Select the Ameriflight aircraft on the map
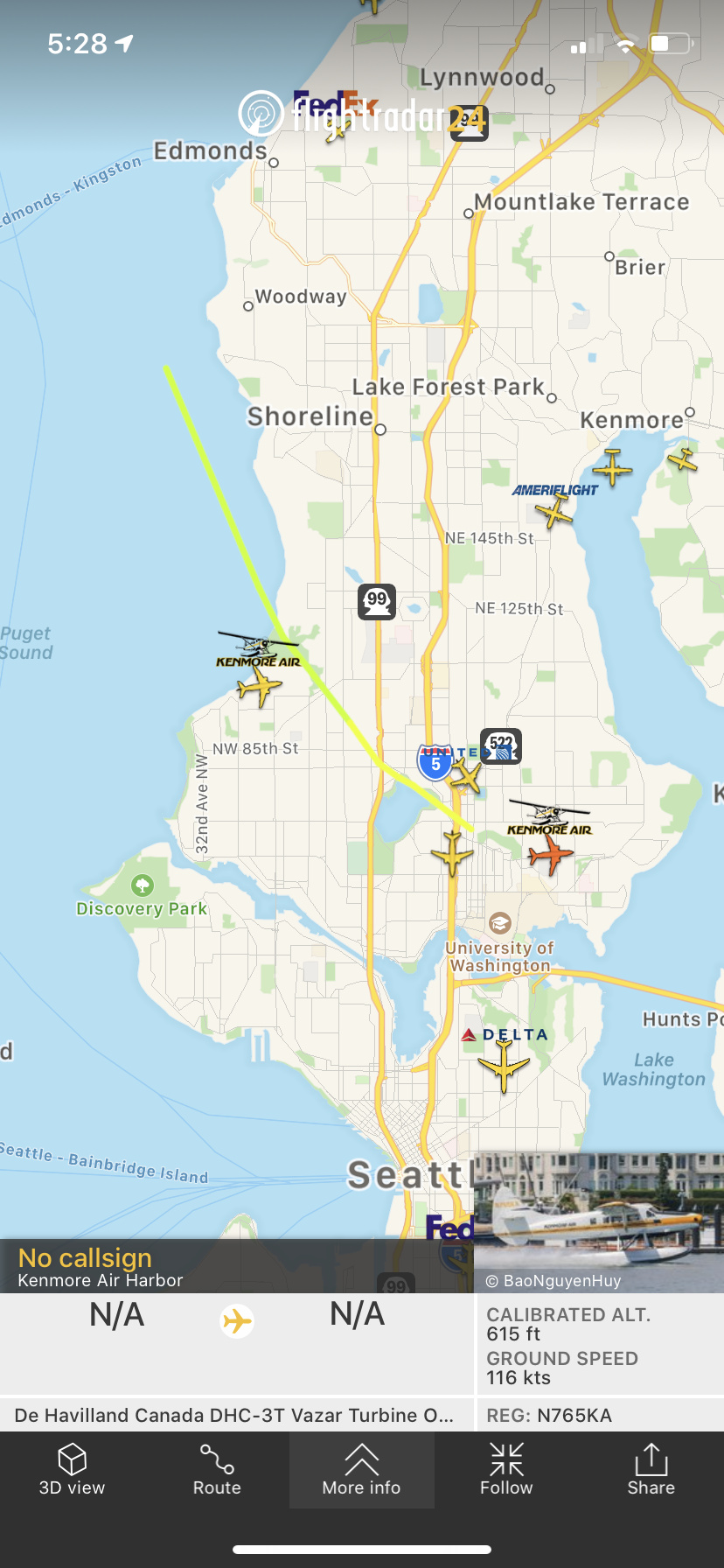This screenshot has height=1568, width=724. [553, 510]
